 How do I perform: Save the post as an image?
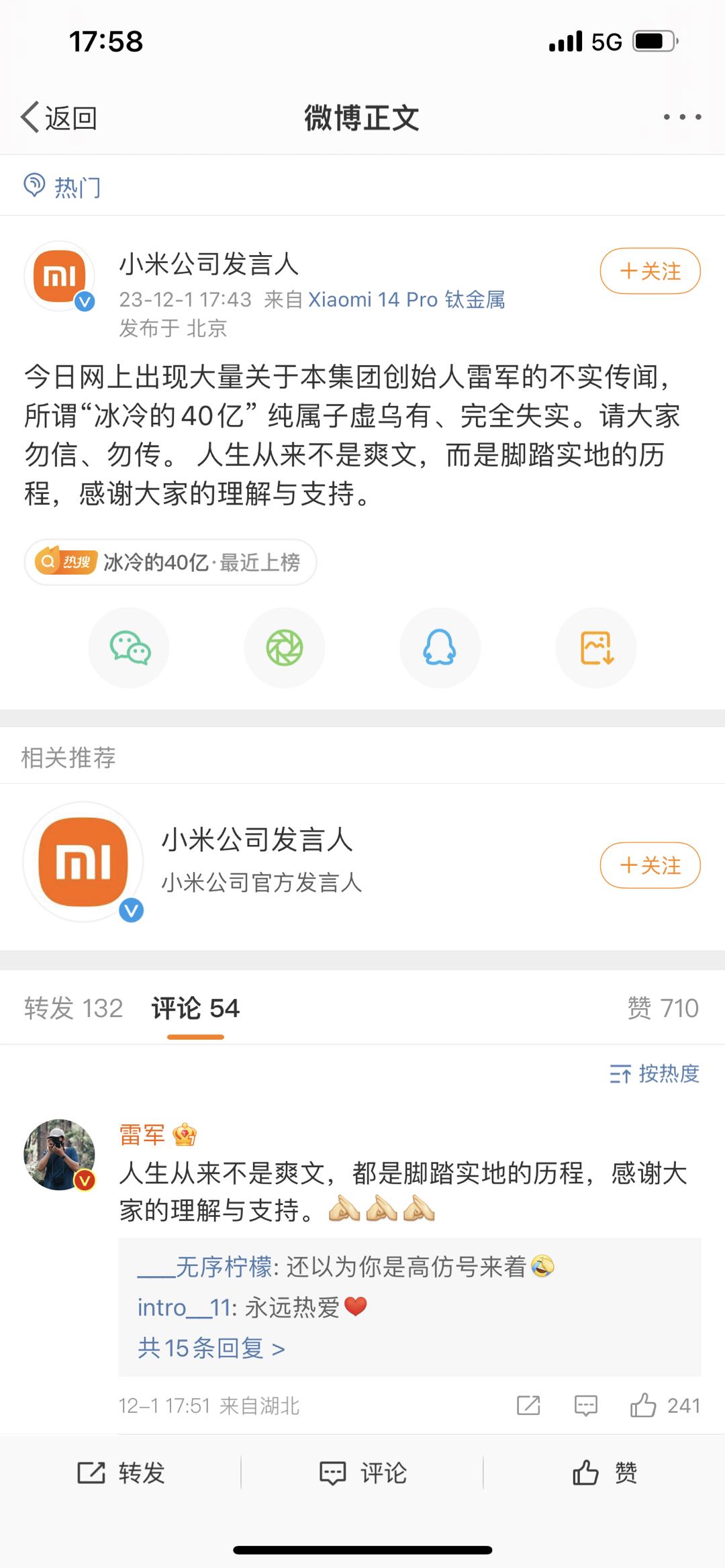pos(596,648)
